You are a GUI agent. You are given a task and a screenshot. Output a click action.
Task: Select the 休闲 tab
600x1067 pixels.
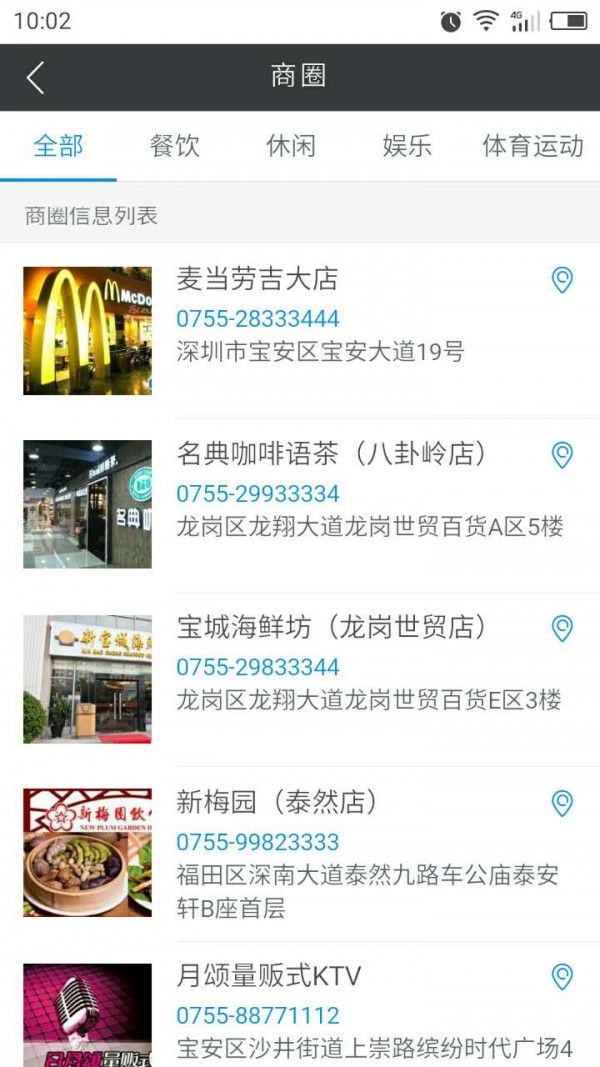tap(290, 146)
